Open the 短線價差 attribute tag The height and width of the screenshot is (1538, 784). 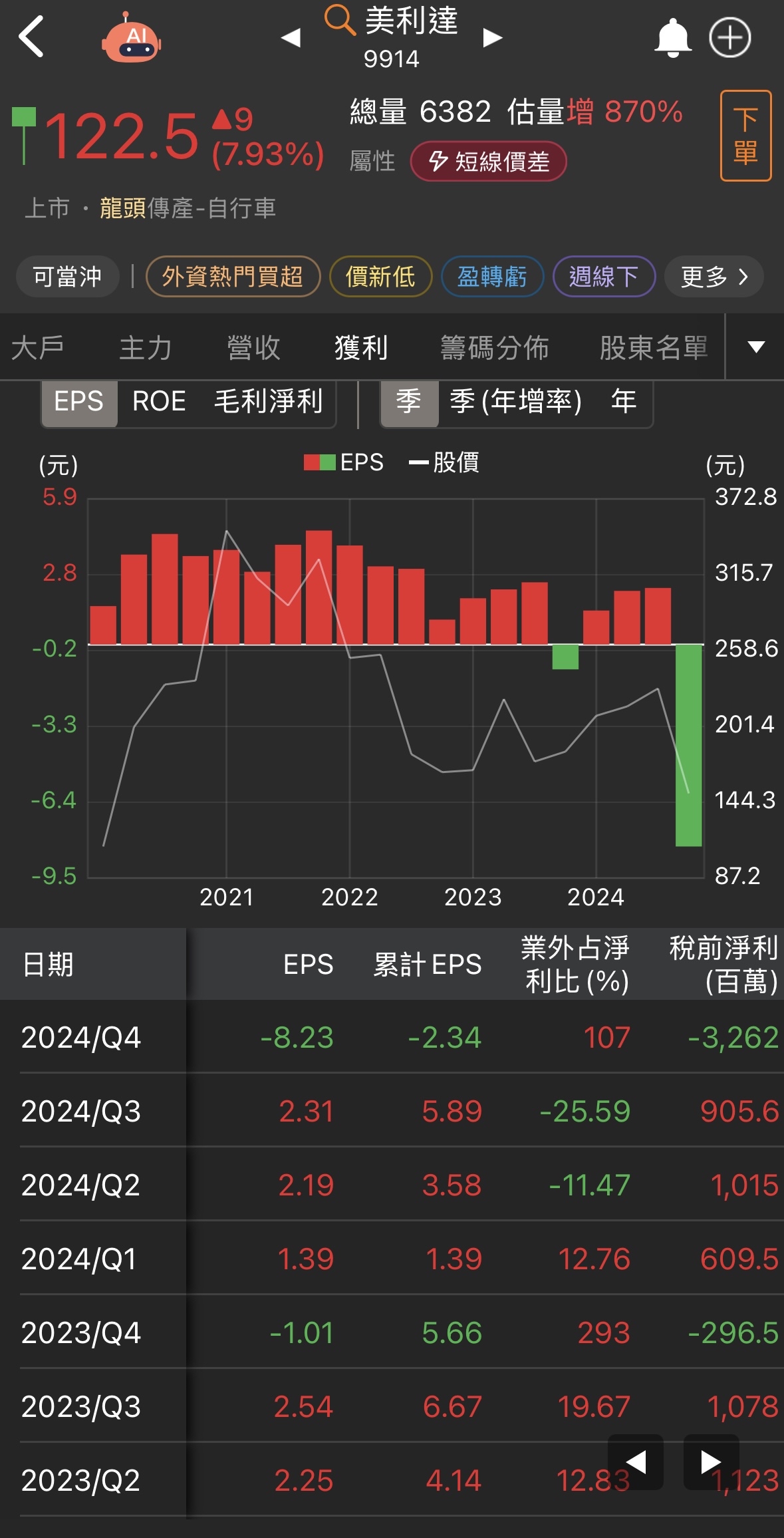[489, 162]
